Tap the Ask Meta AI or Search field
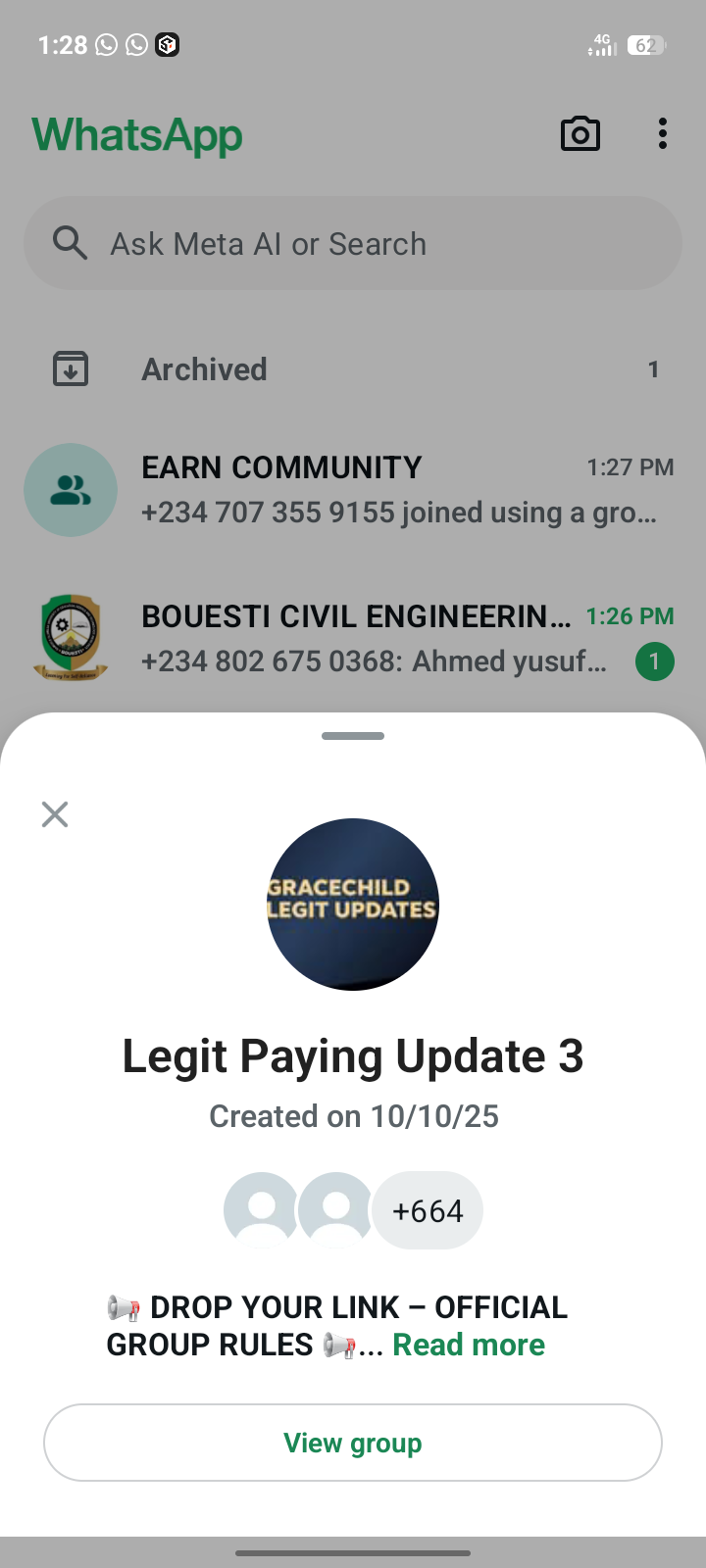This screenshot has height=1568, width=706. click(x=353, y=244)
